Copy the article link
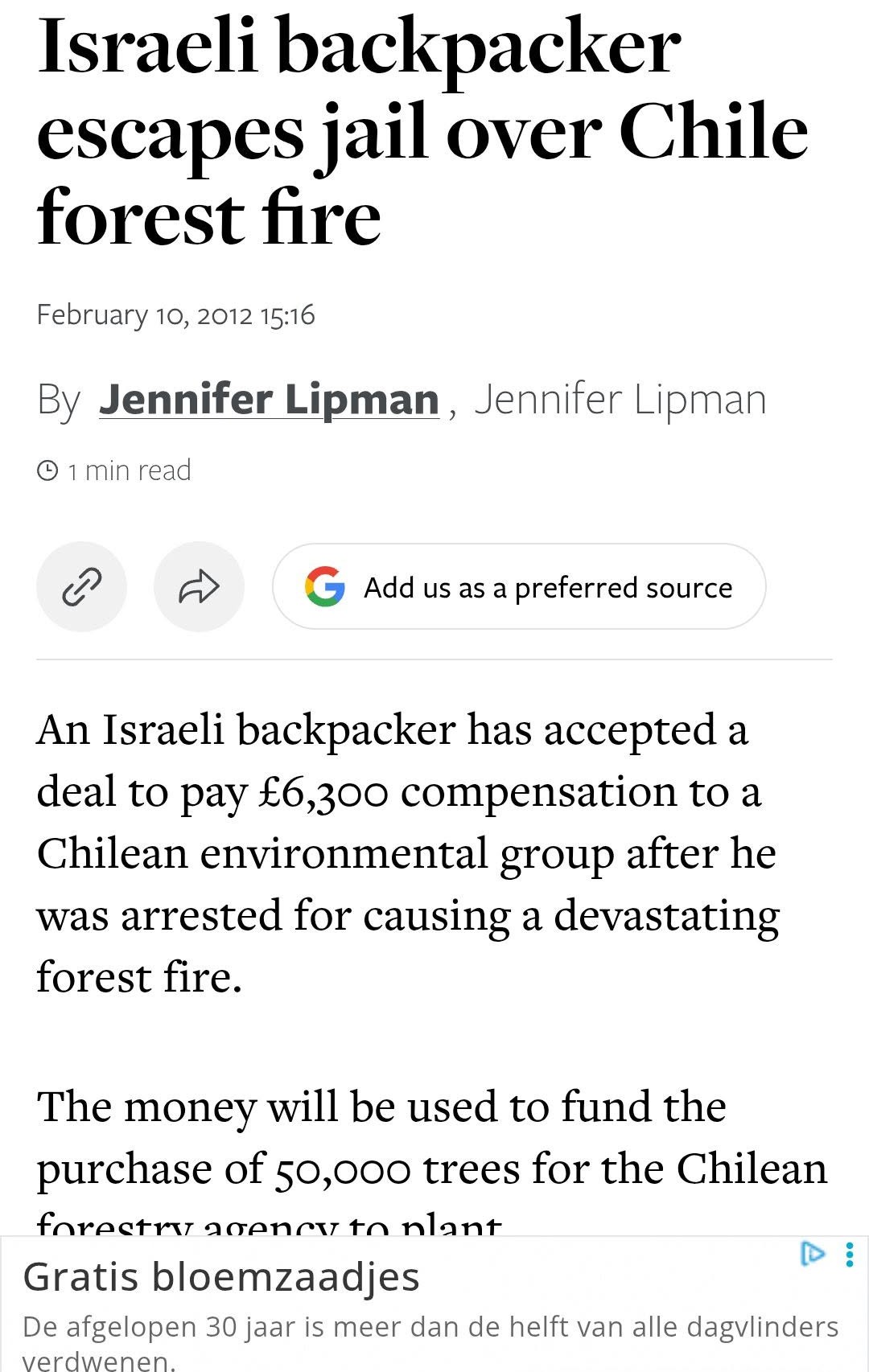 [81, 586]
